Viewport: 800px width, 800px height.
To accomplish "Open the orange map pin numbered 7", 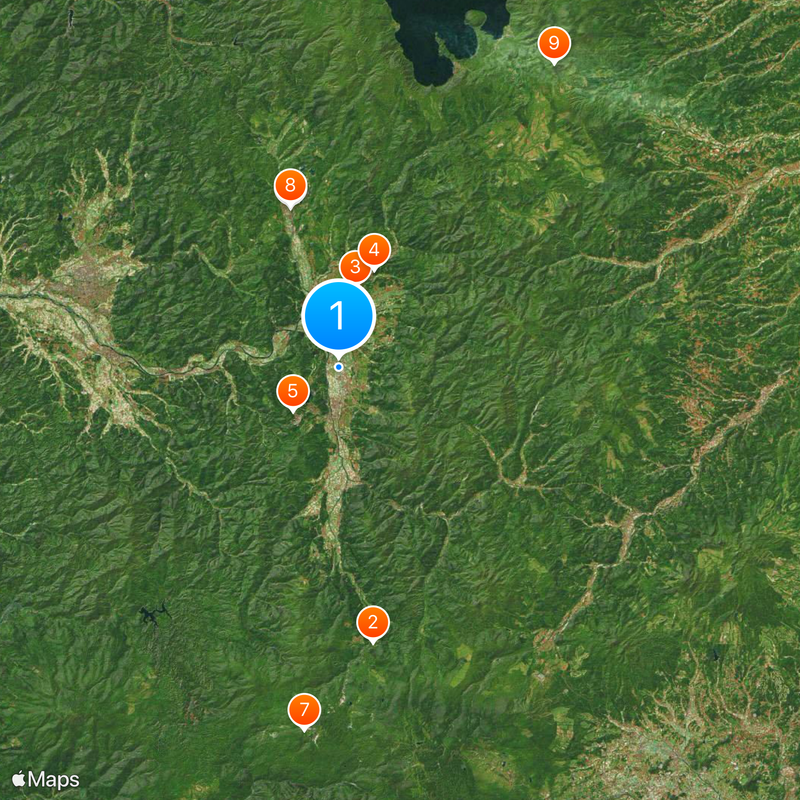I will pyautogui.click(x=304, y=710).
